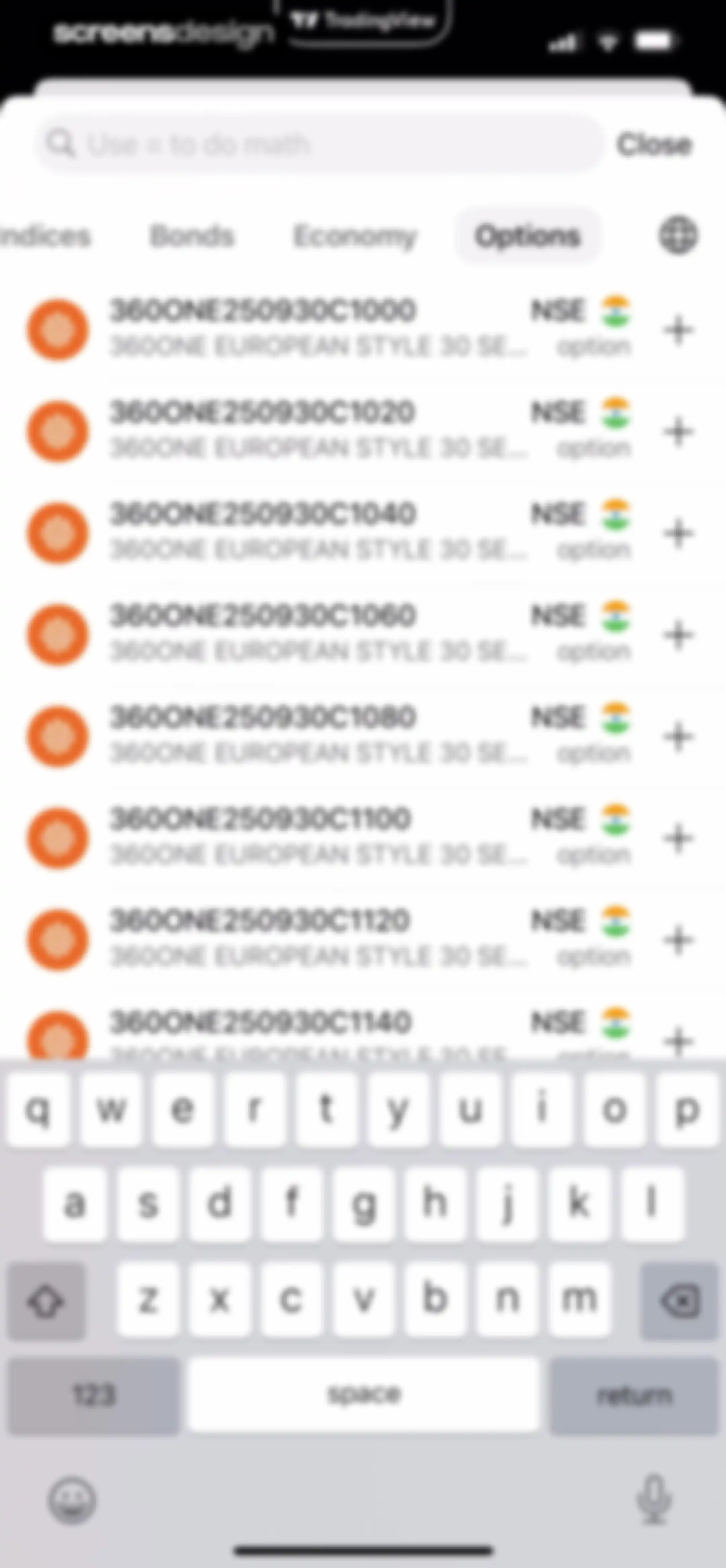The height and width of the screenshot is (1568, 726).
Task: Open option 360ONE250930C1040
Action: pos(329,533)
